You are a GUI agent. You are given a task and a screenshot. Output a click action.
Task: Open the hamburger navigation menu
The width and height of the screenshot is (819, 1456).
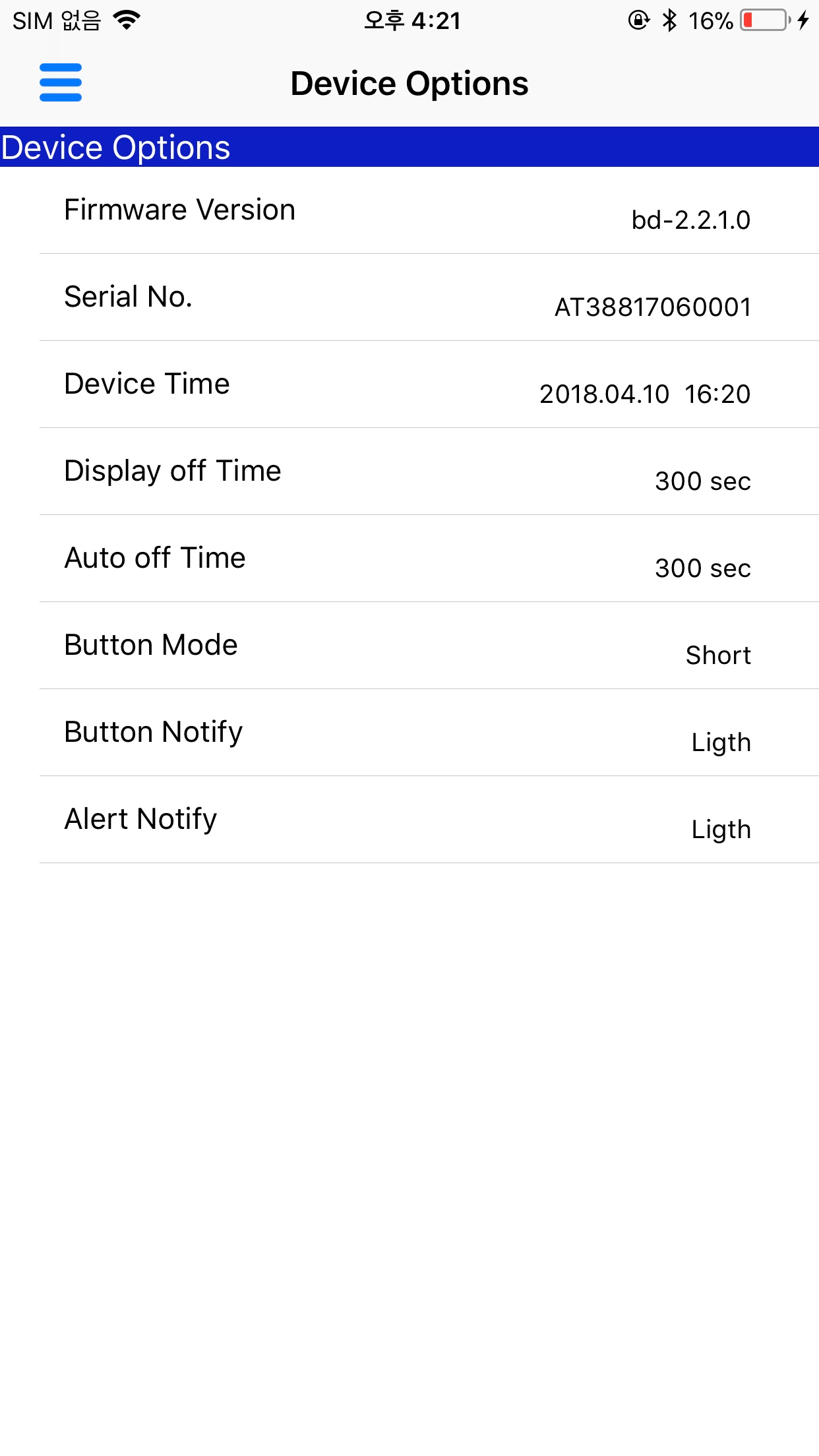pyautogui.click(x=60, y=82)
